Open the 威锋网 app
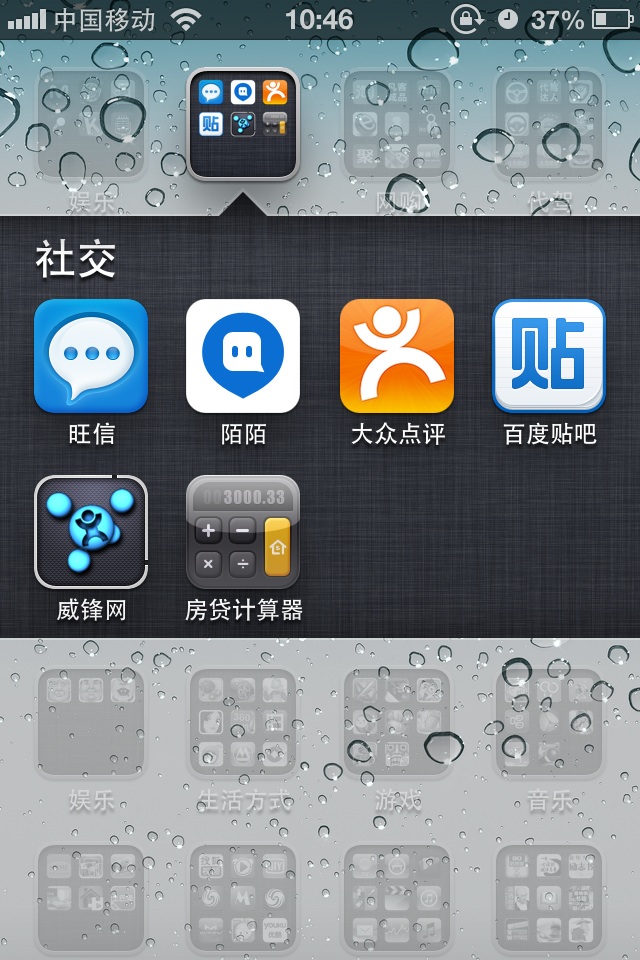This screenshot has height=960, width=640. coord(91,532)
